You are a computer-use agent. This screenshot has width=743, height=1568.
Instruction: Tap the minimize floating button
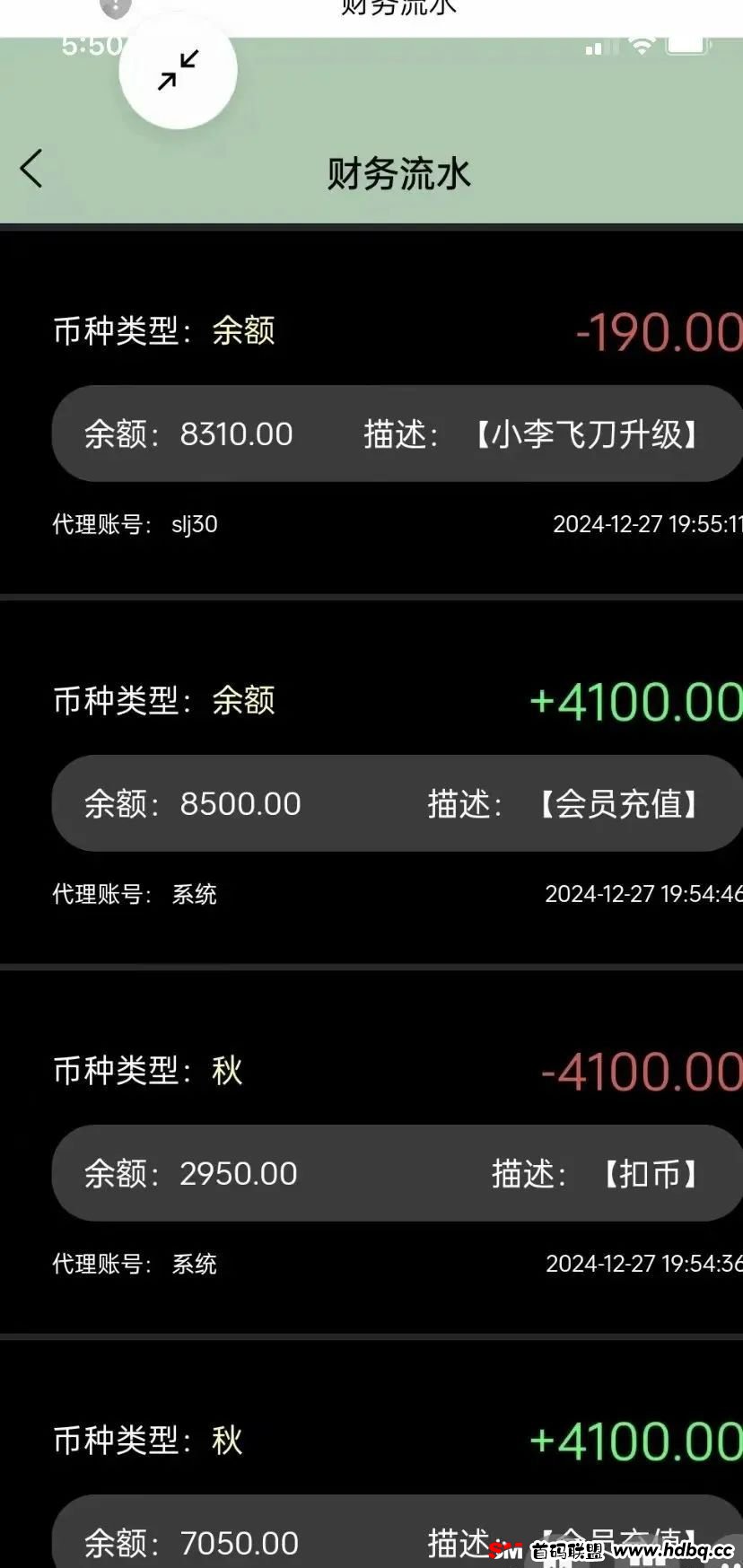click(x=178, y=70)
